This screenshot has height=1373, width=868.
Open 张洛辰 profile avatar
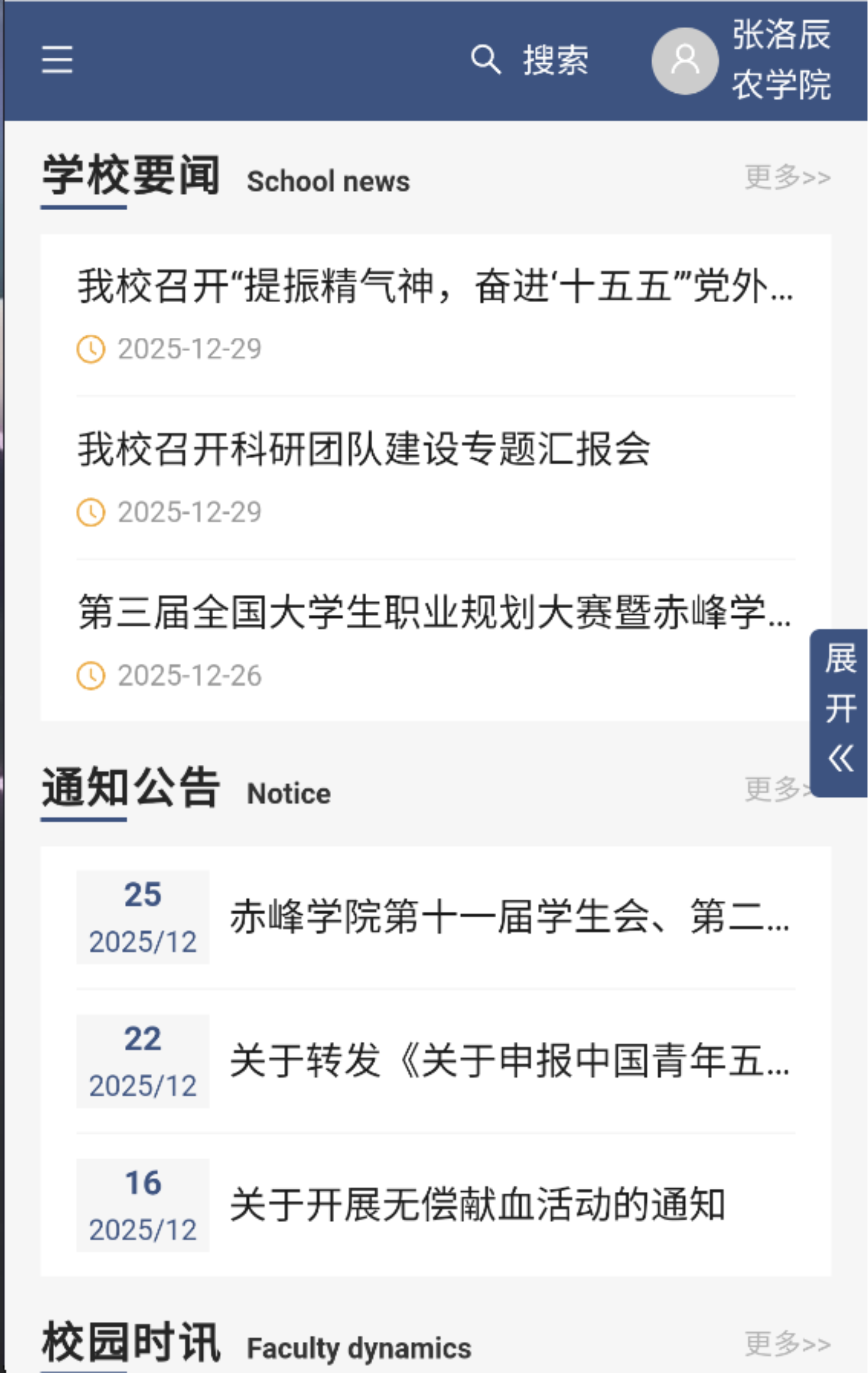pos(684,61)
